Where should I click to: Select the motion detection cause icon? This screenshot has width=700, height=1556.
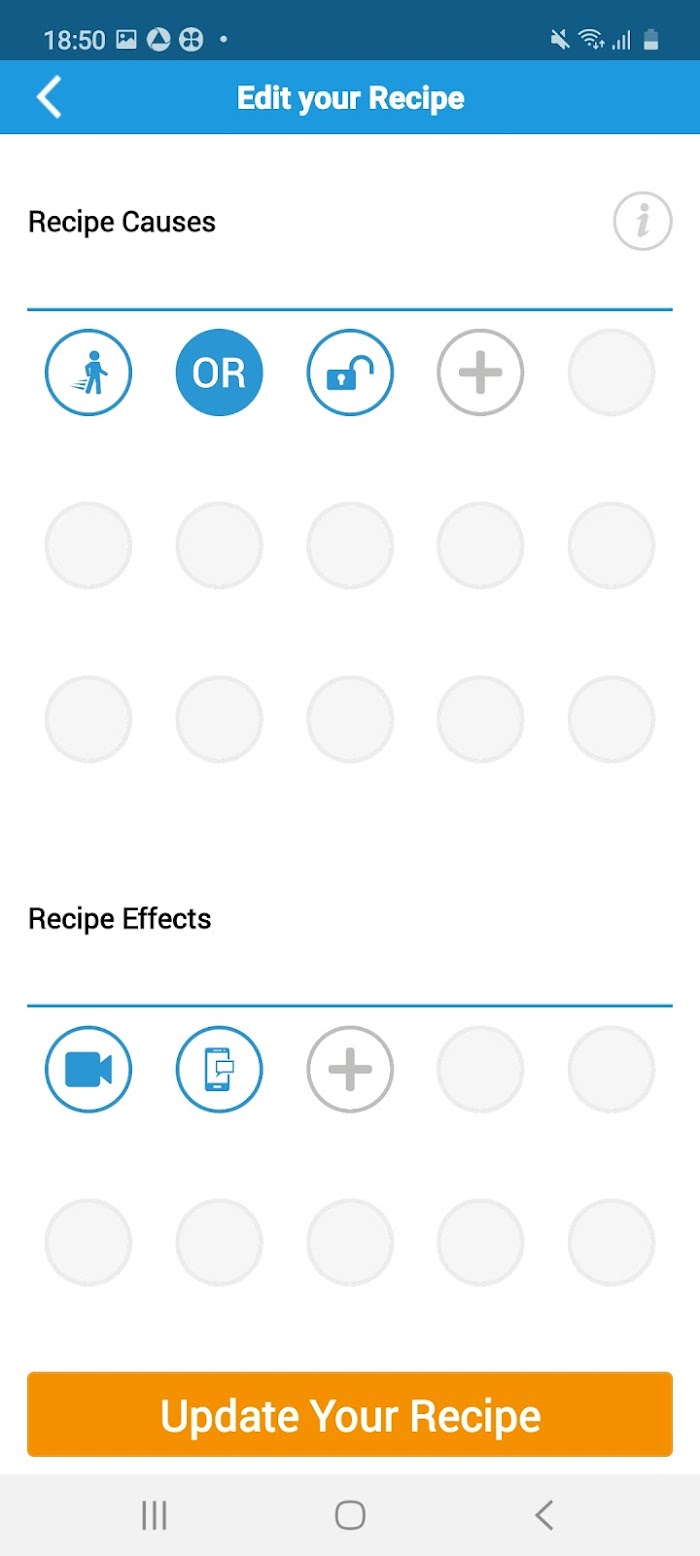coord(89,373)
